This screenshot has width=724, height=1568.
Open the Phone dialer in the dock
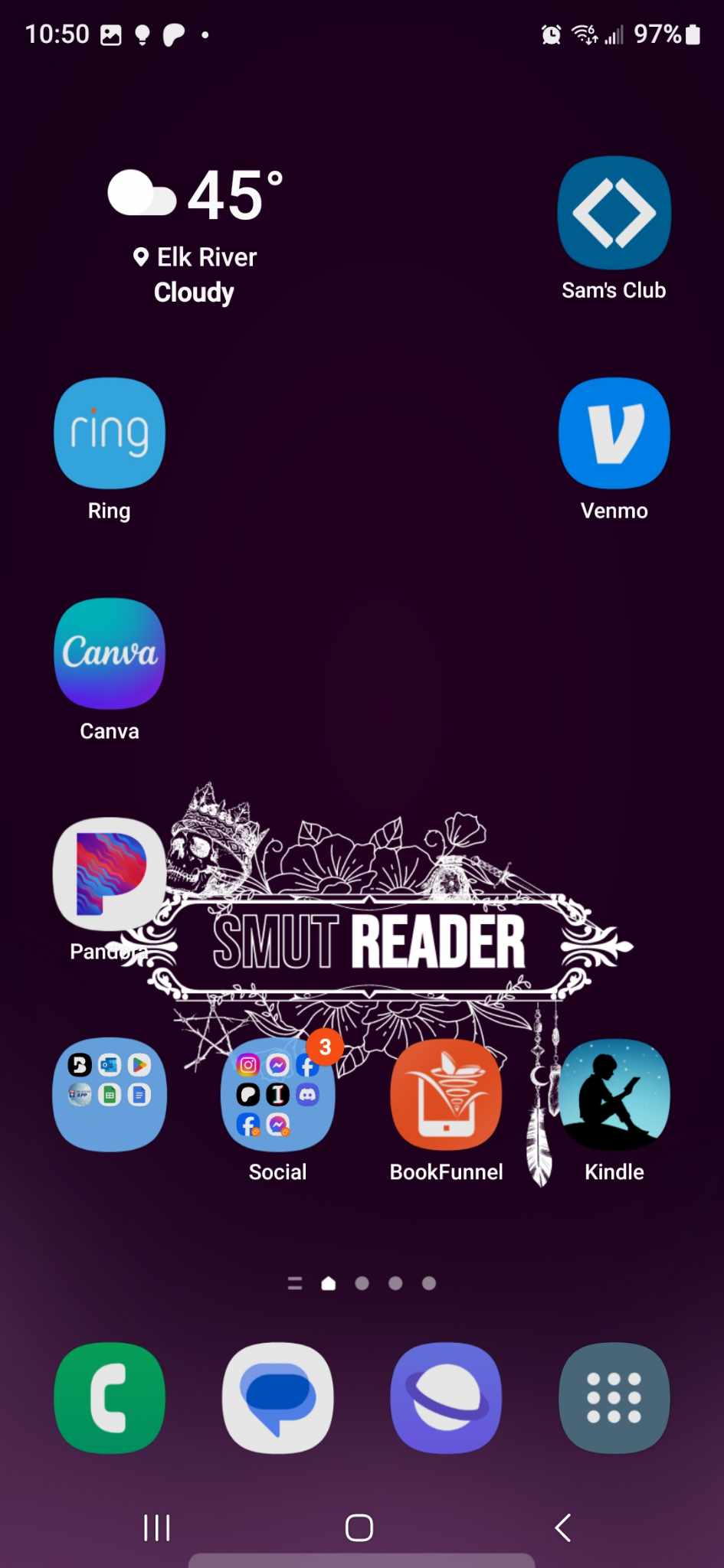(x=110, y=1397)
